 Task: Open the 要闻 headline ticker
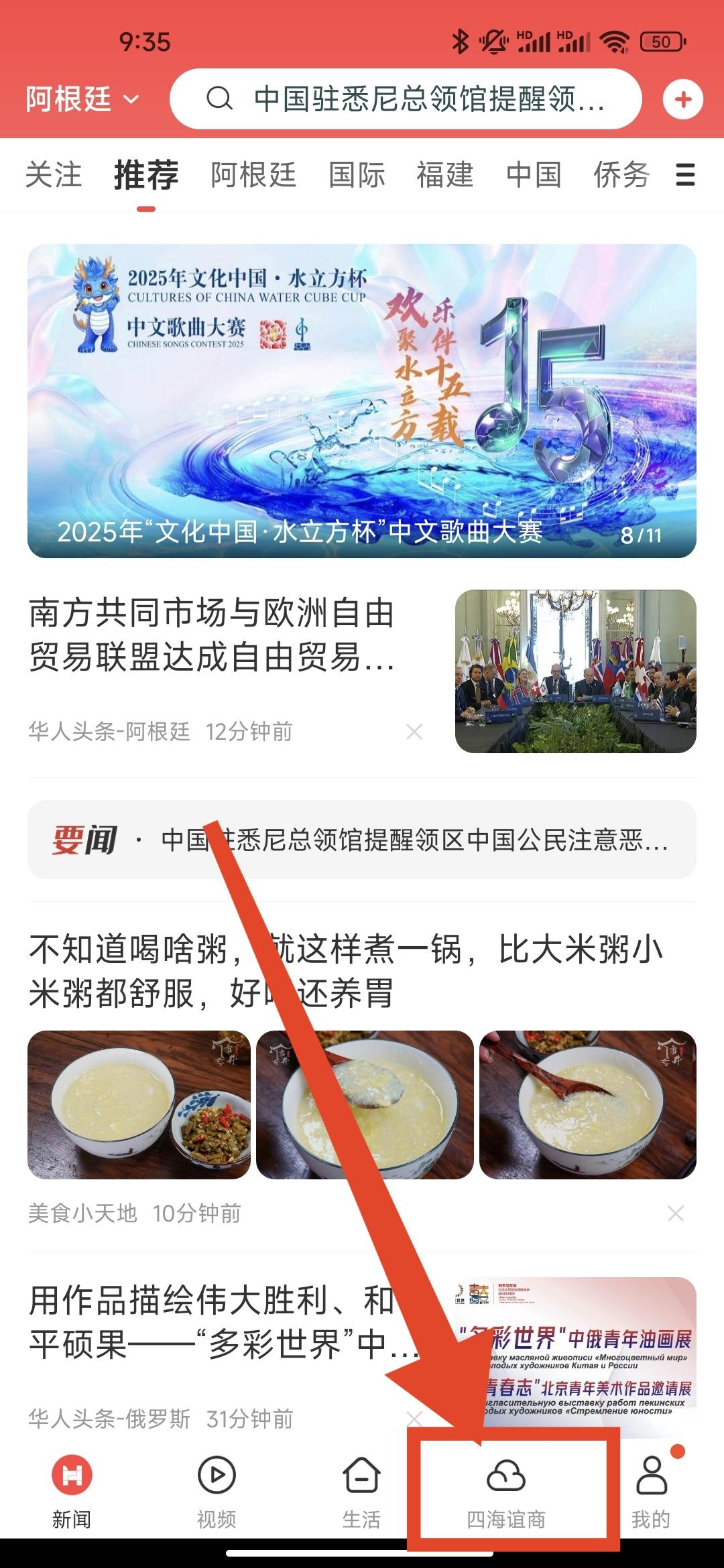(362, 840)
